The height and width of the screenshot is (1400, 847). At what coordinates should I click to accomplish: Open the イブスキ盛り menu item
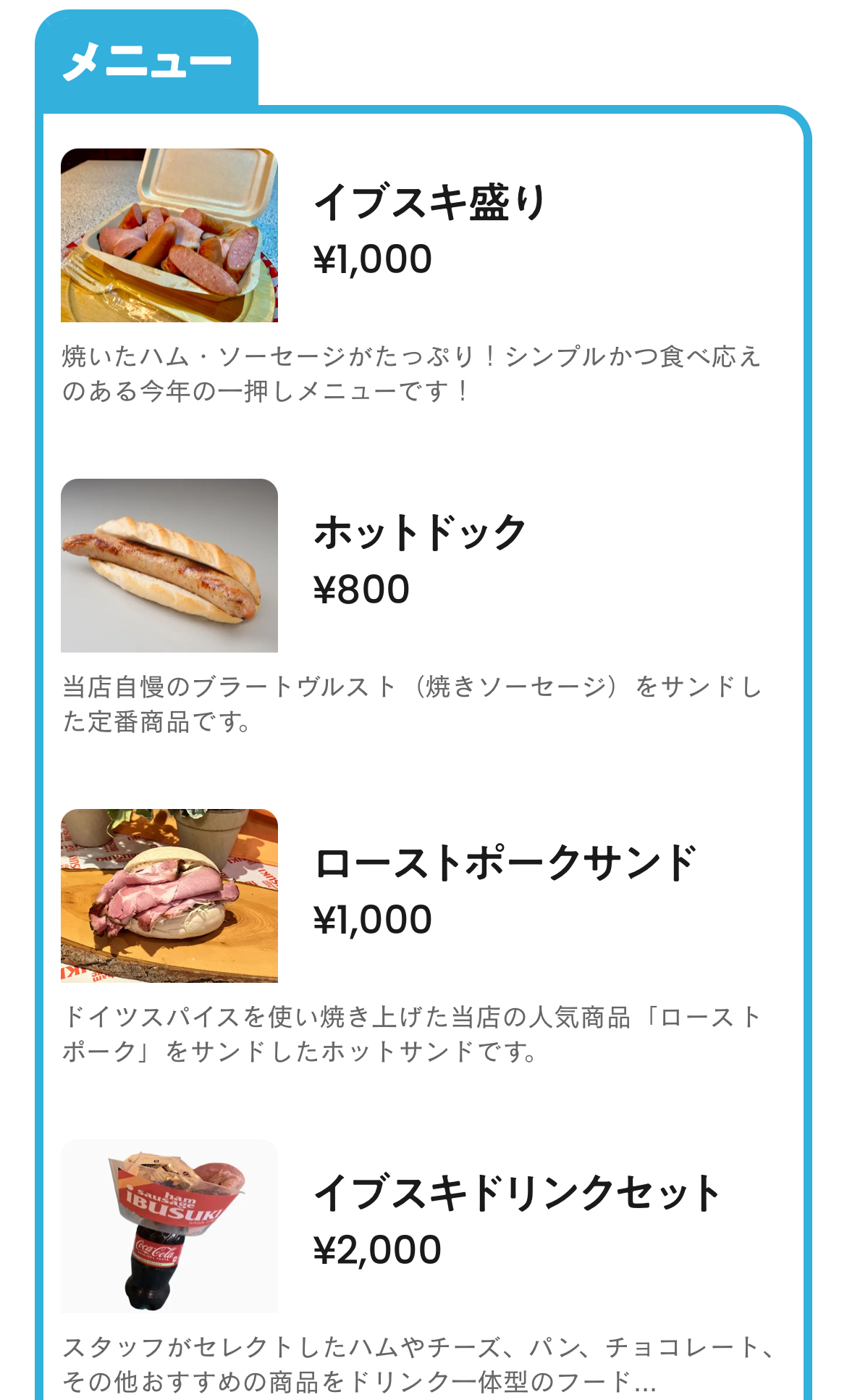point(429,202)
